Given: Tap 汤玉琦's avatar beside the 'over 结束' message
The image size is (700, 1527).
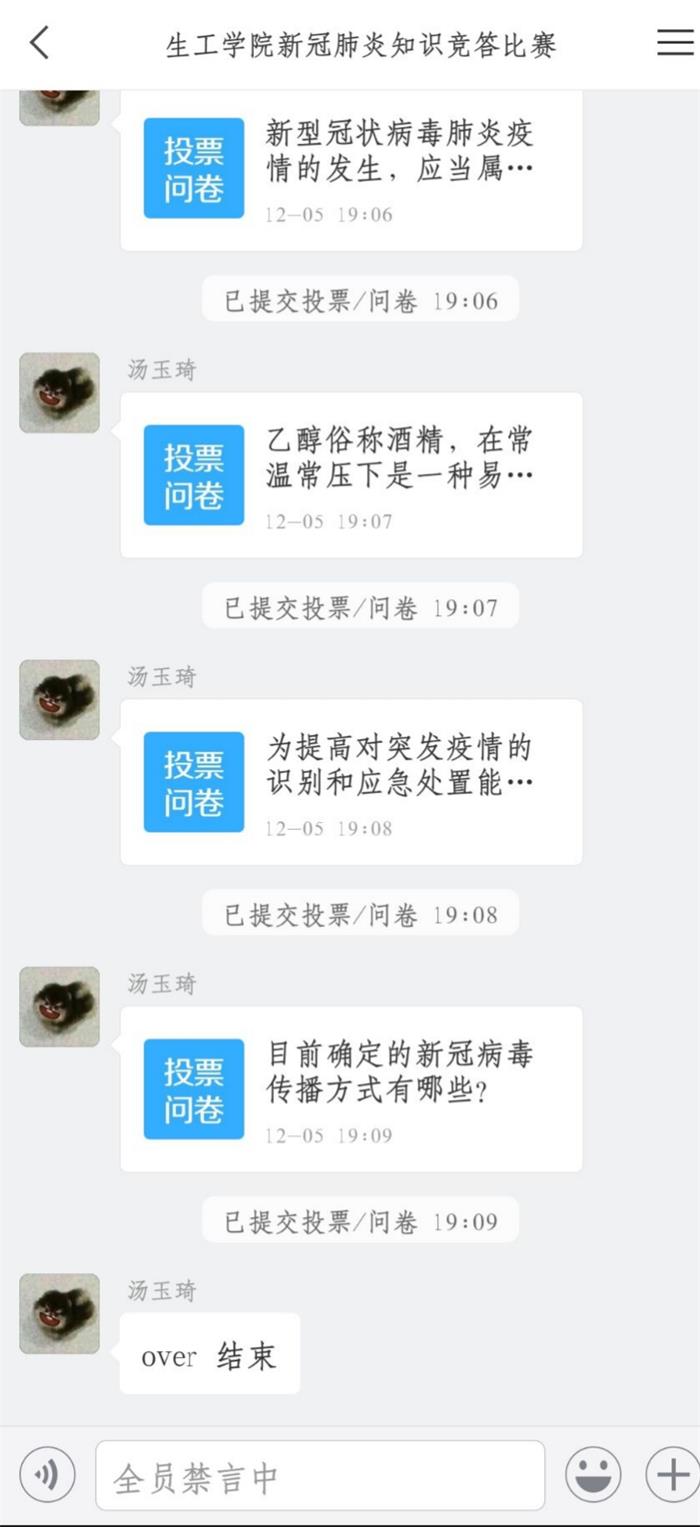Looking at the screenshot, I should point(59,1313).
